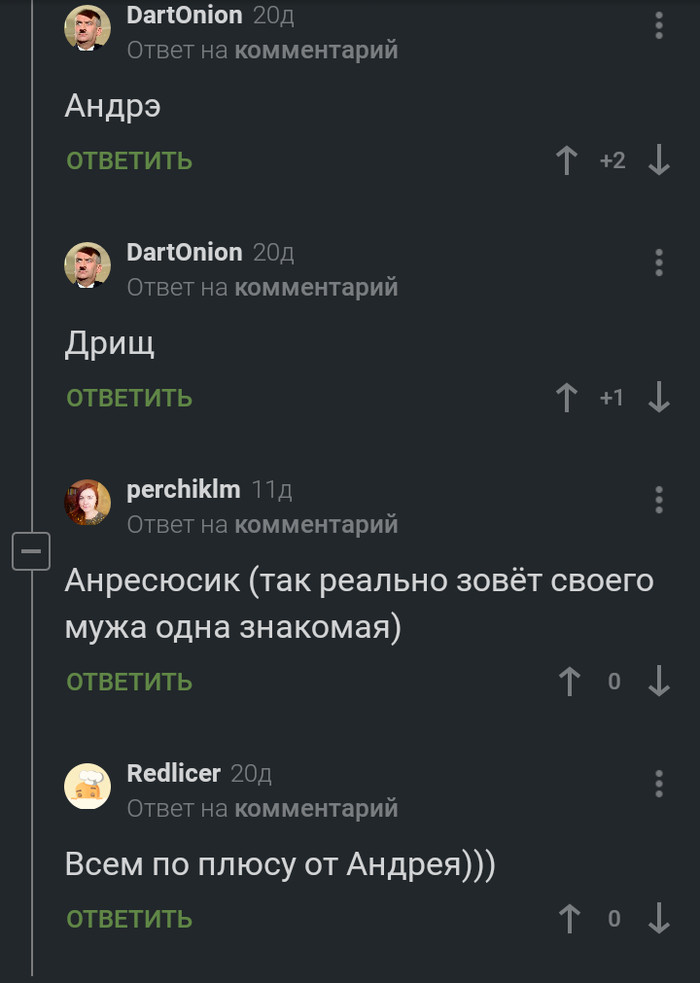Open overflow menu on perchiklm's comment
Viewport: 700px width, 983px height.
point(659,499)
